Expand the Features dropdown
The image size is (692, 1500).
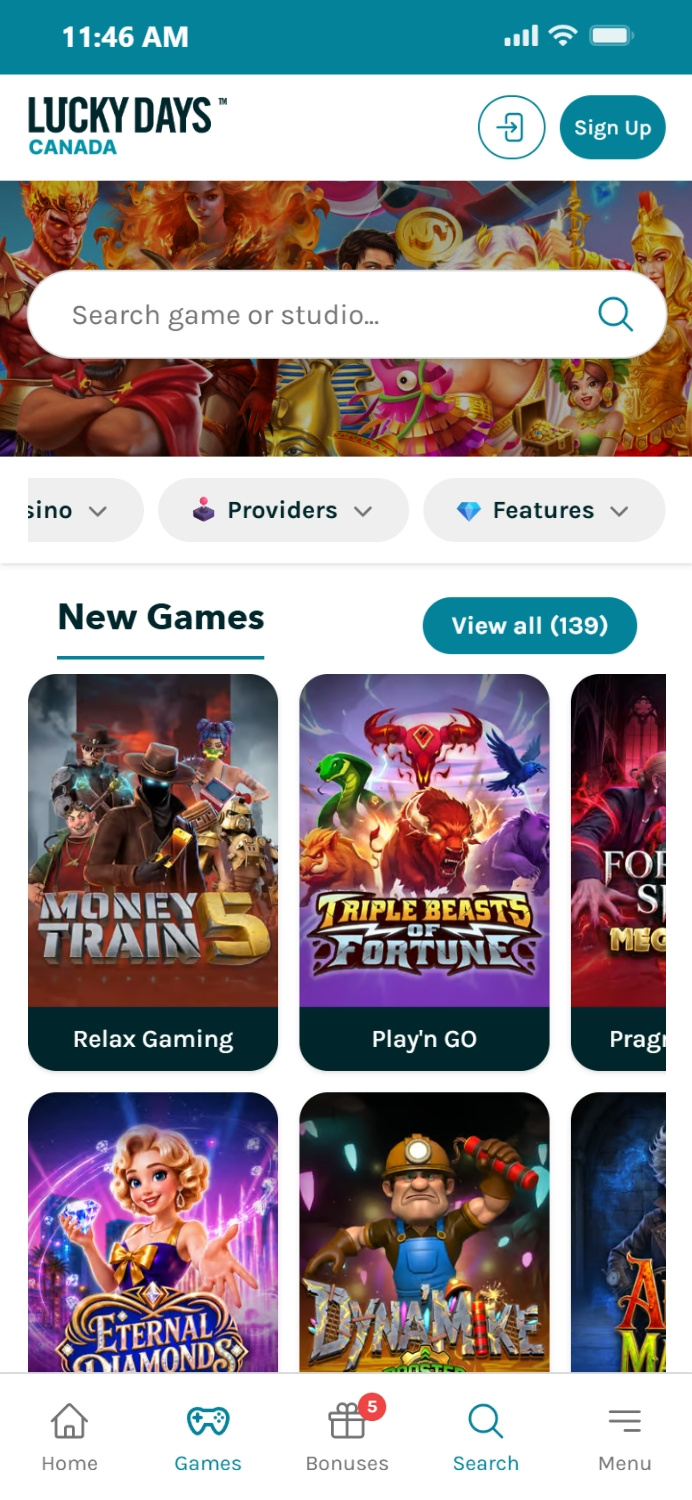coord(545,510)
